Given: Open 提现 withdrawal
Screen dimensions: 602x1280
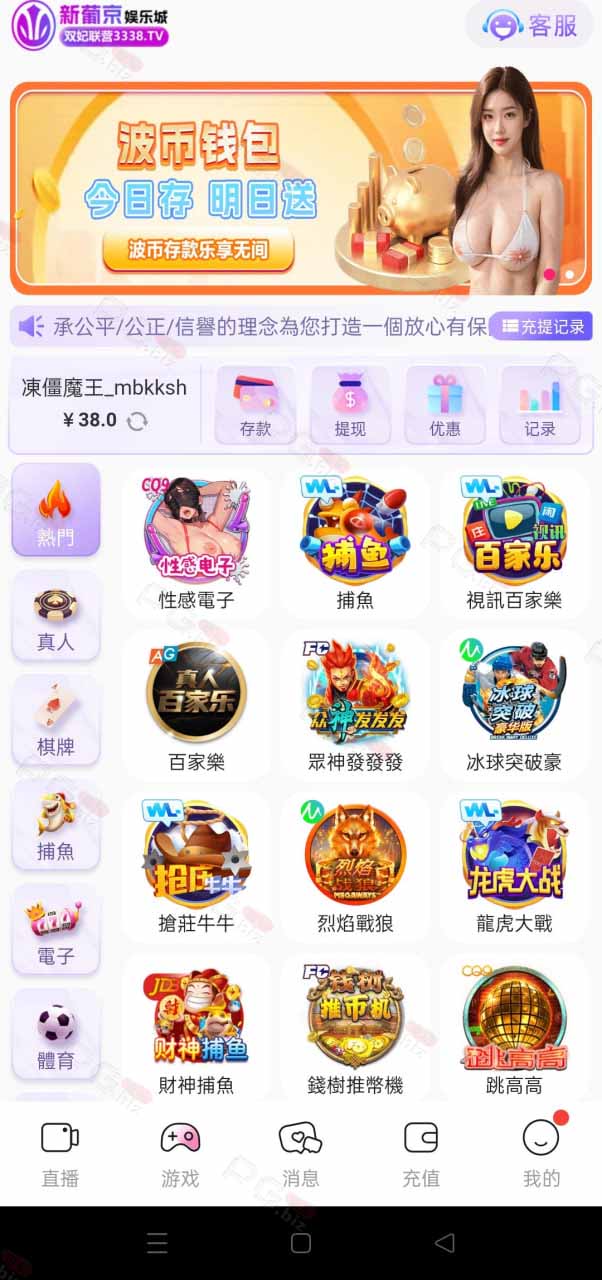Looking at the screenshot, I should coord(350,406).
